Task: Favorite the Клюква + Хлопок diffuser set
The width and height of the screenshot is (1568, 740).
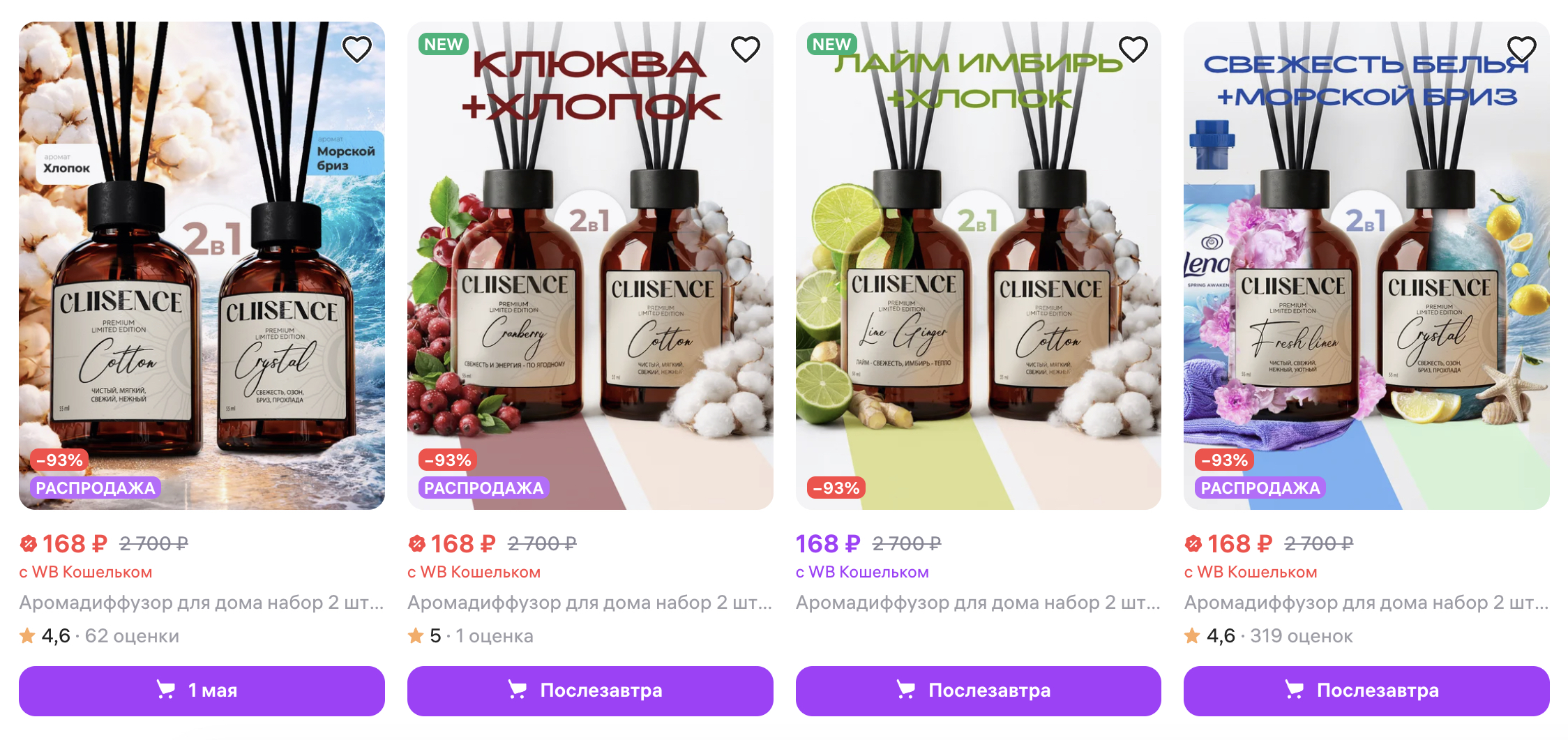Action: tap(745, 50)
